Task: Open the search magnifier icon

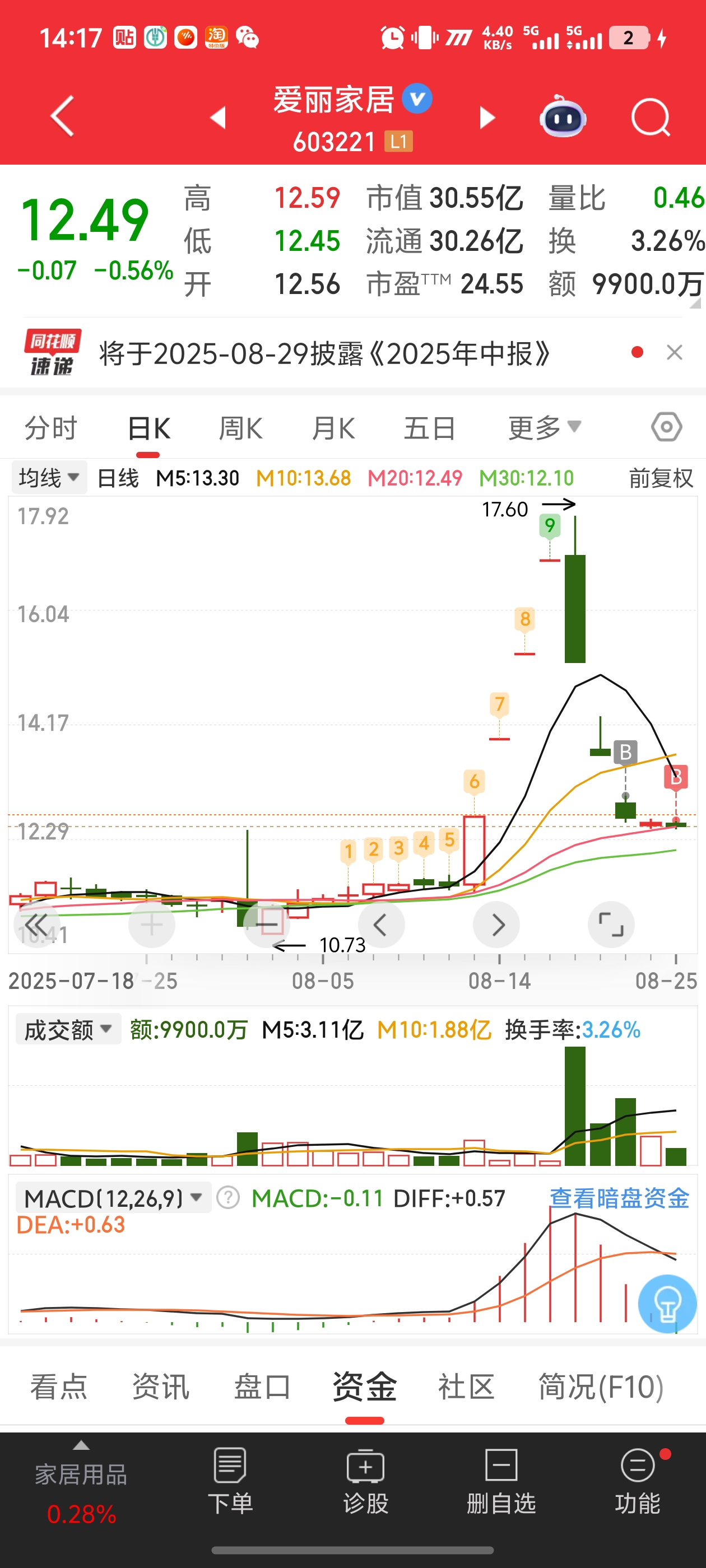Action: click(x=651, y=117)
